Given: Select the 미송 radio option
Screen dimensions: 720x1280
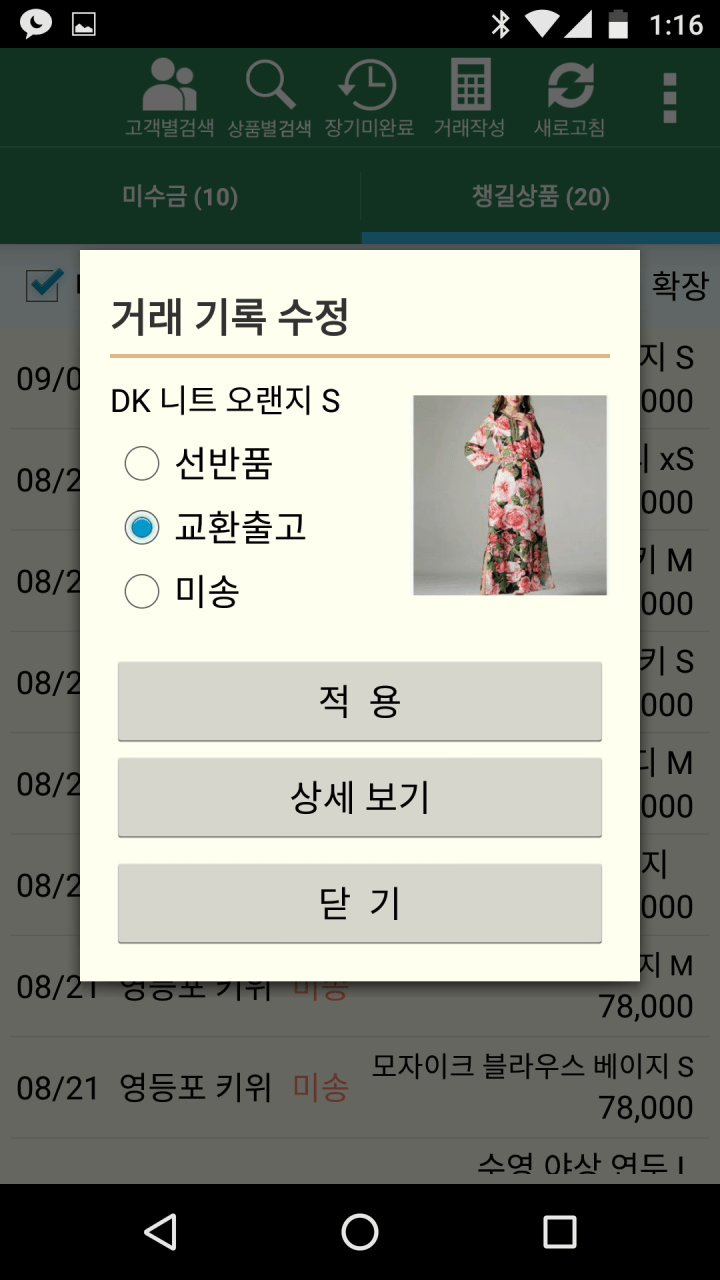Looking at the screenshot, I should click(x=142, y=592).
